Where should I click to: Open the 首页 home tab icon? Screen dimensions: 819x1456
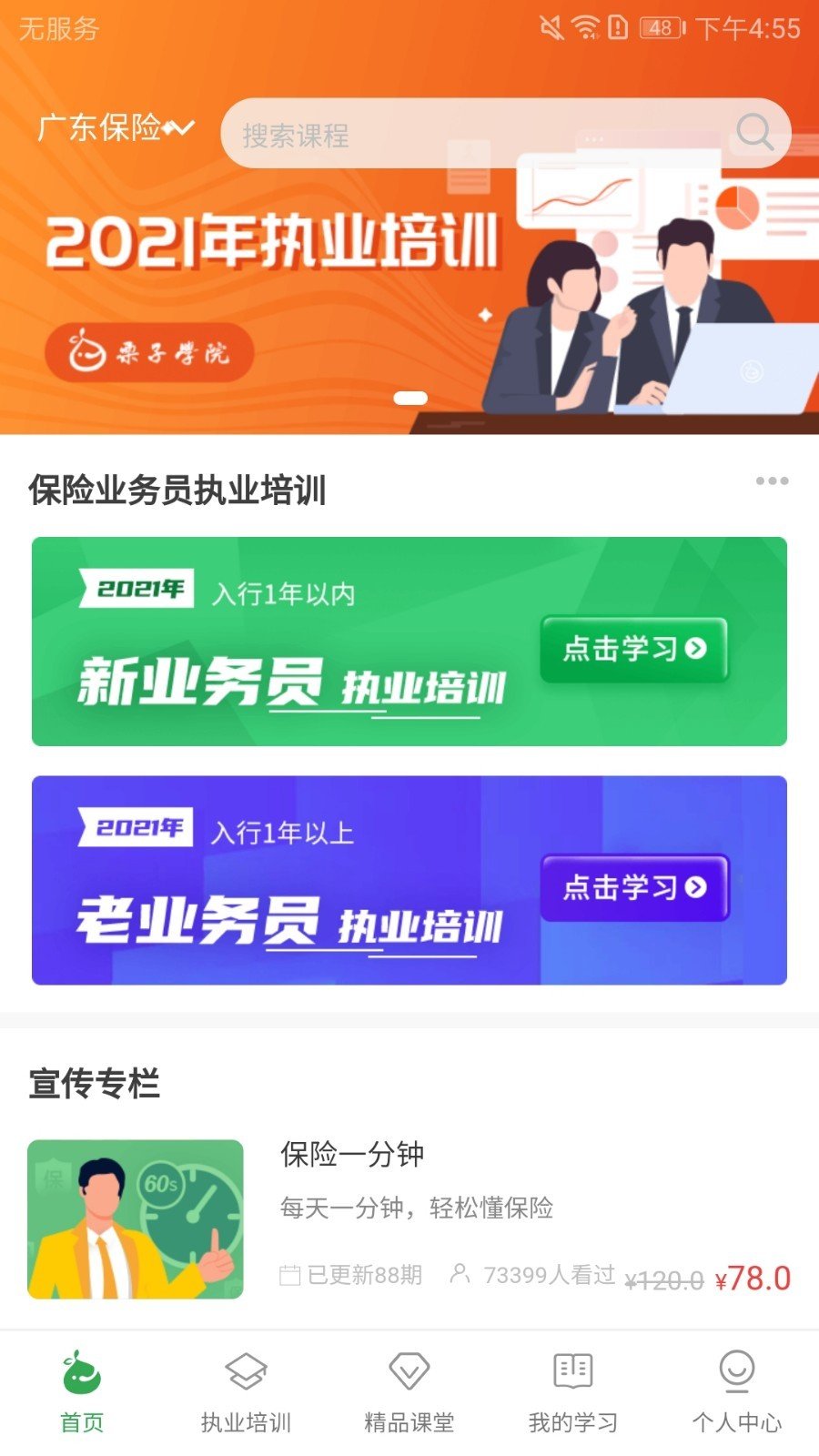tap(80, 1376)
